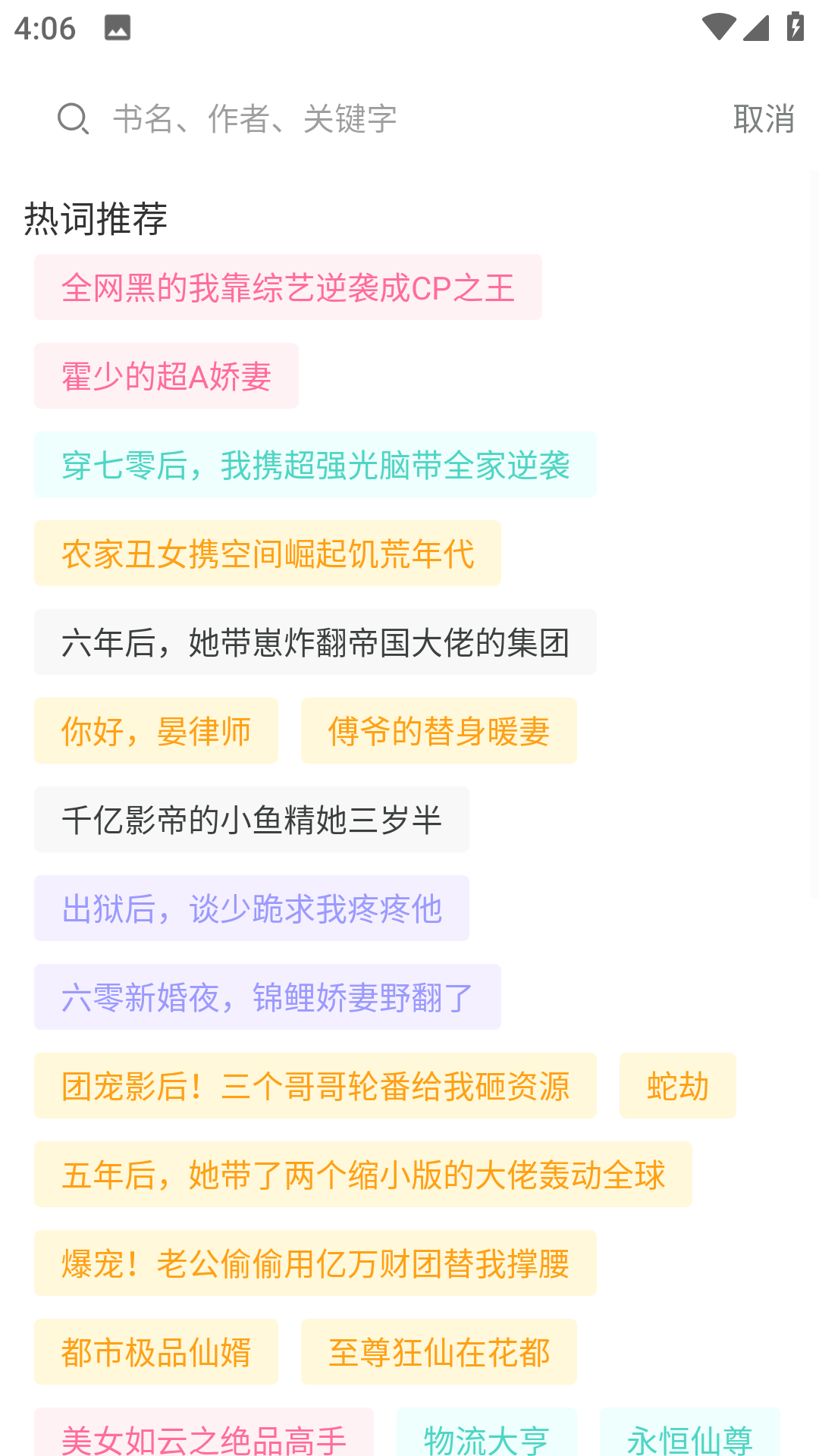The height and width of the screenshot is (1456, 819).
Task: Open 六年后，她带崽炸翻帝国大佬的集团
Action: point(316,642)
